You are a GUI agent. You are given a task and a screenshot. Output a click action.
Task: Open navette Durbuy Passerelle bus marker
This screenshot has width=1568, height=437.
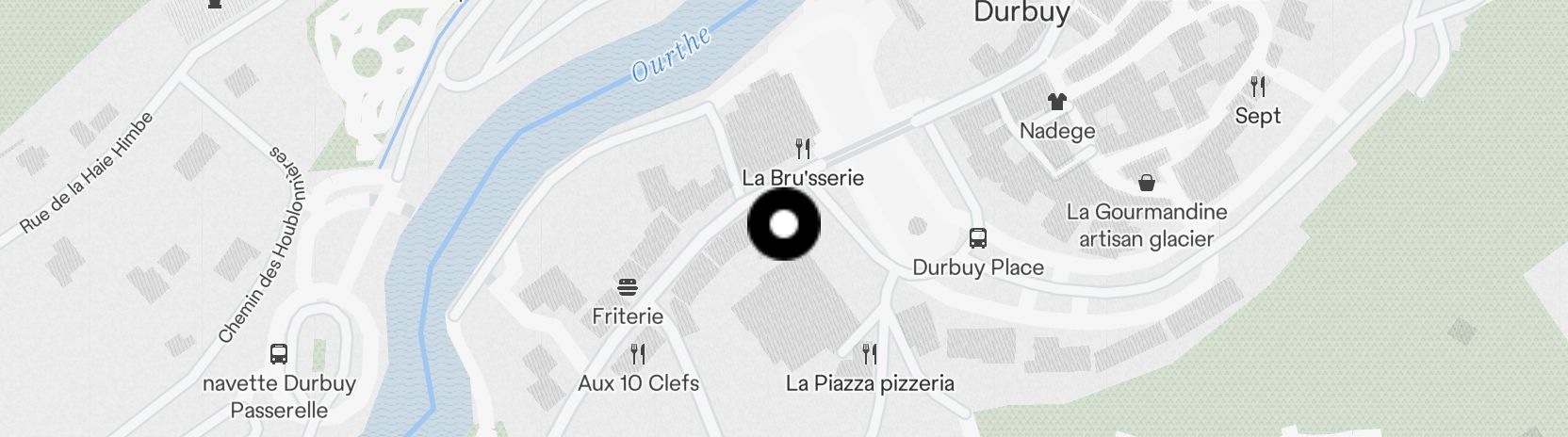[x=279, y=354]
